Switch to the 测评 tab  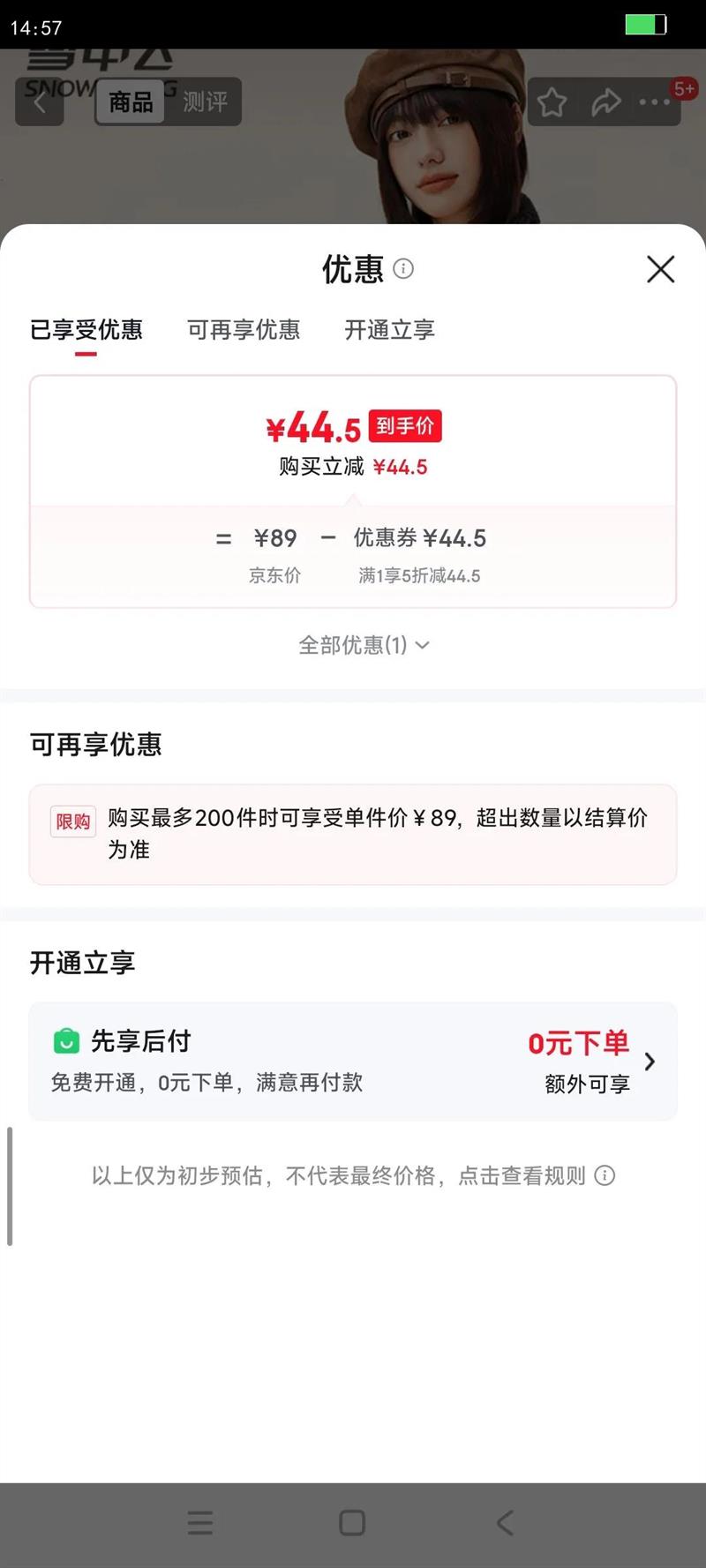click(204, 102)
